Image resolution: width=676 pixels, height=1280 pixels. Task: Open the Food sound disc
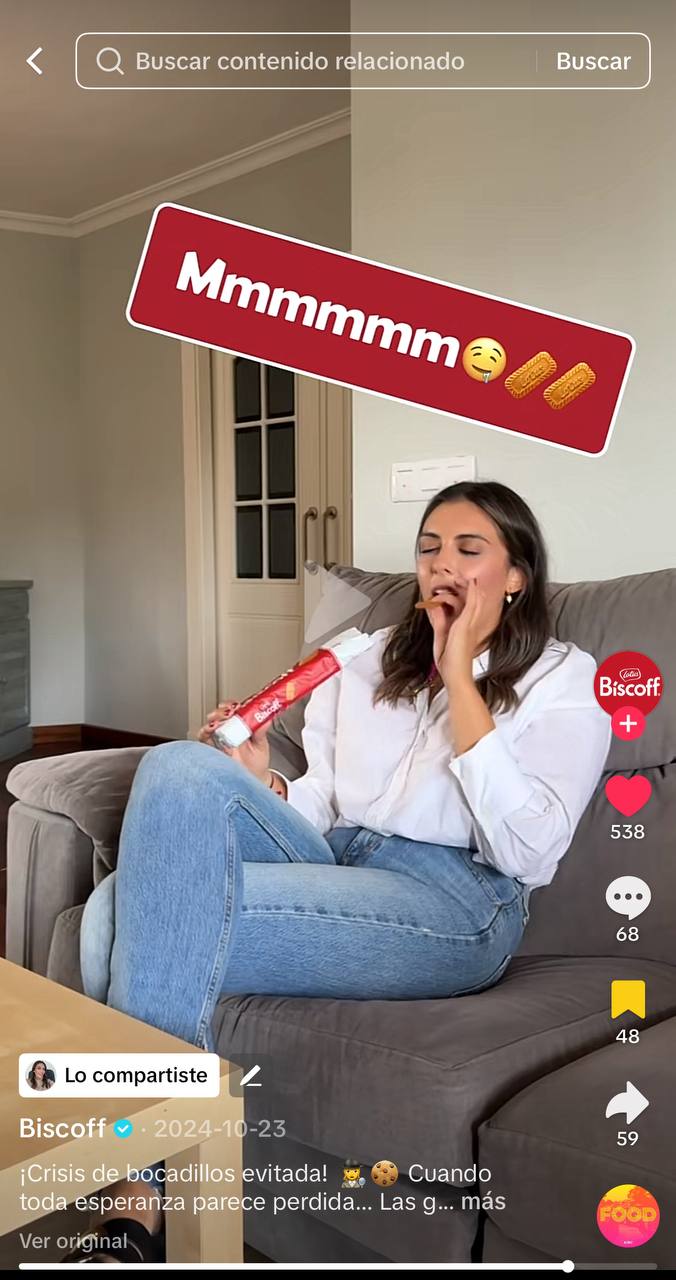(628, 1215)
